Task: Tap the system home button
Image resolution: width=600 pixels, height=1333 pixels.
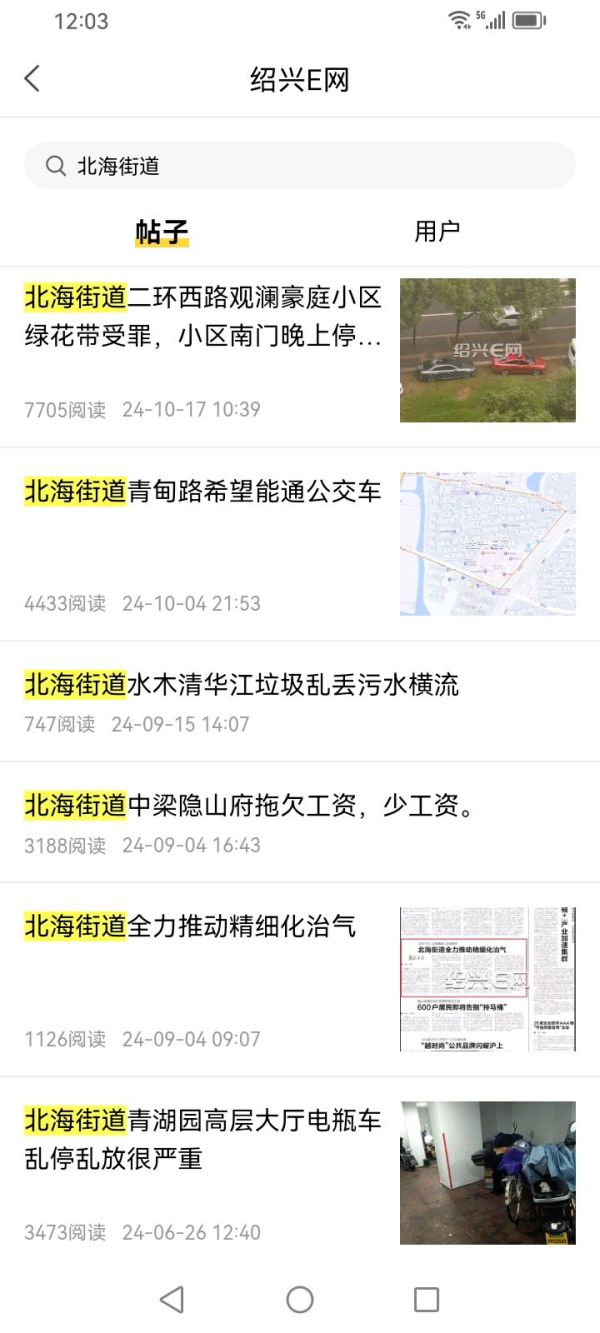Action: tap(300, 1299)
